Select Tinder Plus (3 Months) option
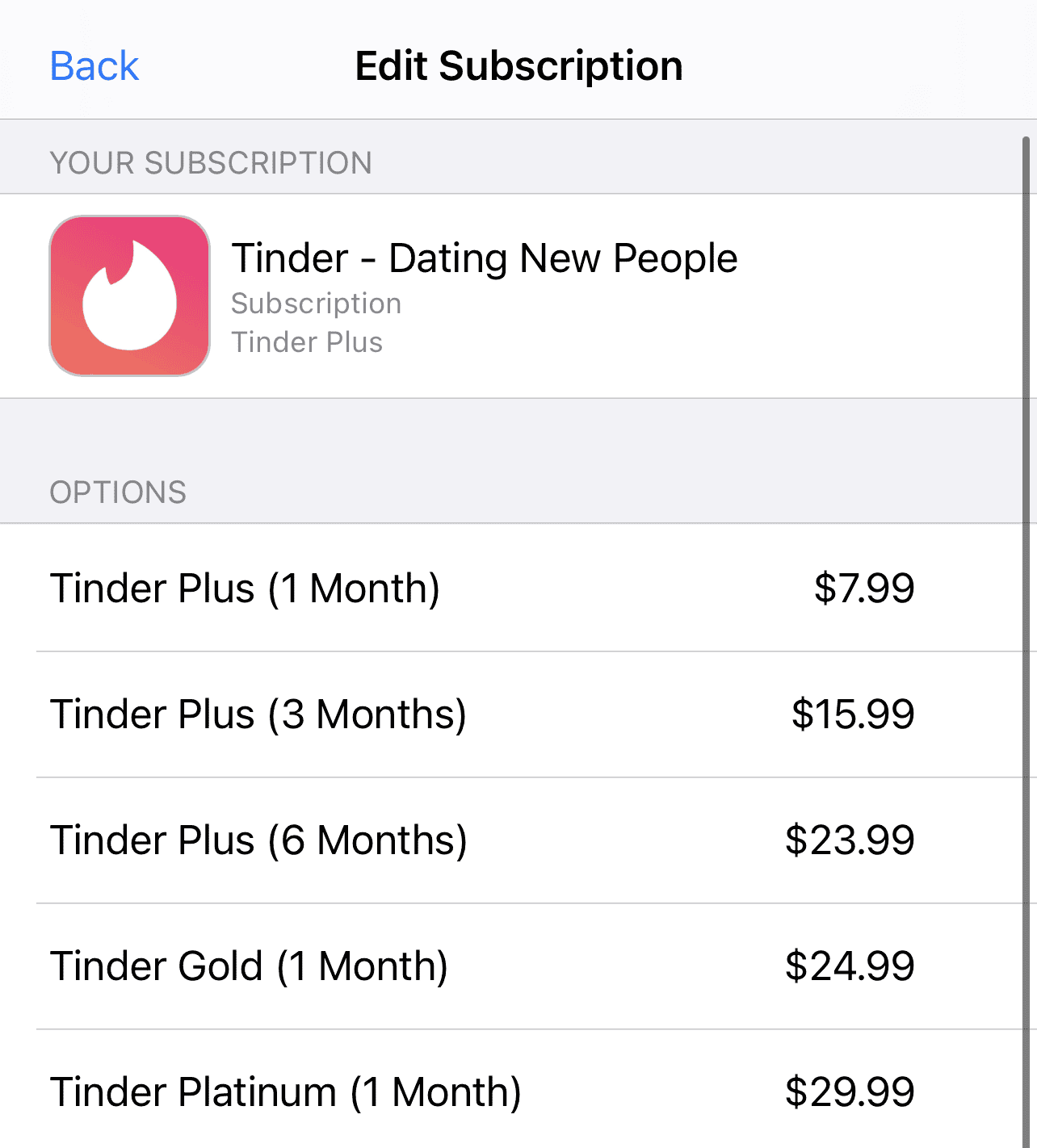This screenshot has height=1148, width=1037. tap(258, 714)
